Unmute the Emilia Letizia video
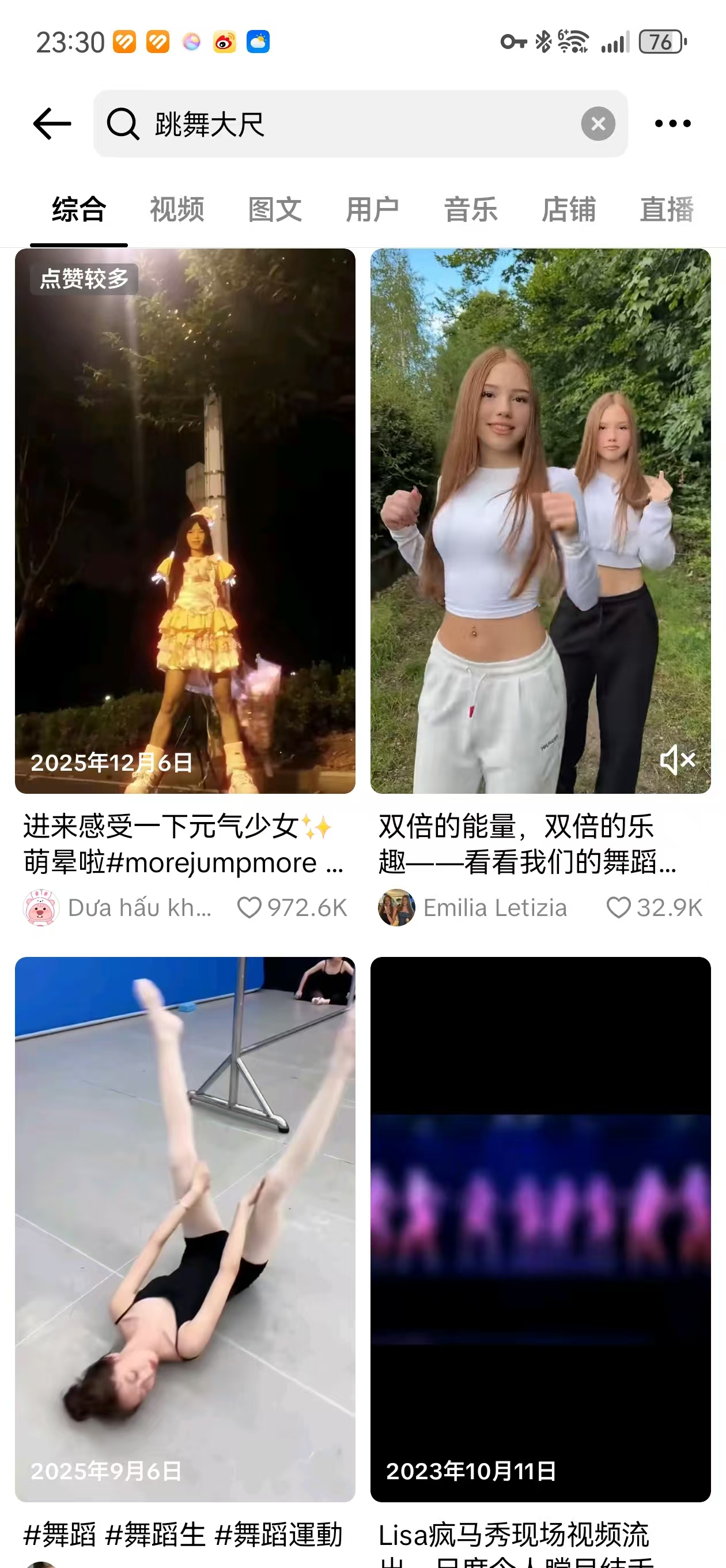The height and width of the screenshot is (1568, 726). pos(678,760)
